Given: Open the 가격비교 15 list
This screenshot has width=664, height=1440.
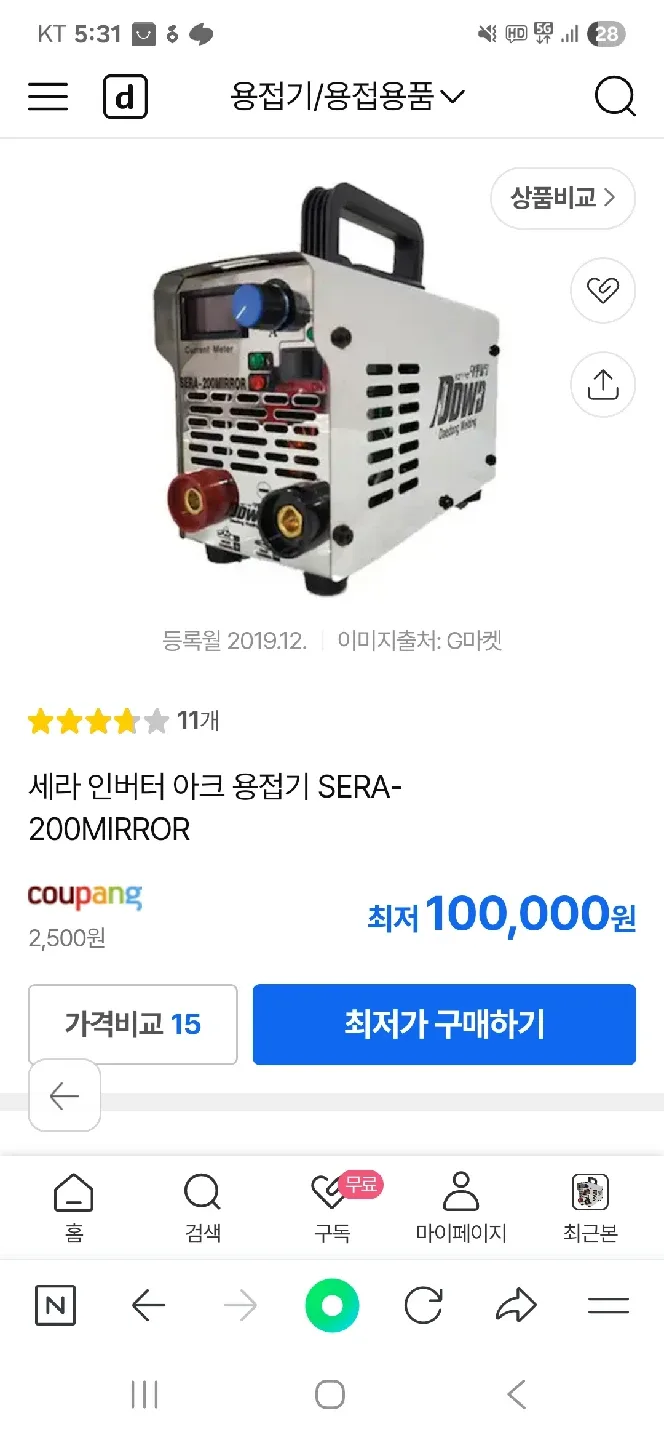Looking at the screenshot, I should pos(133,1024).
